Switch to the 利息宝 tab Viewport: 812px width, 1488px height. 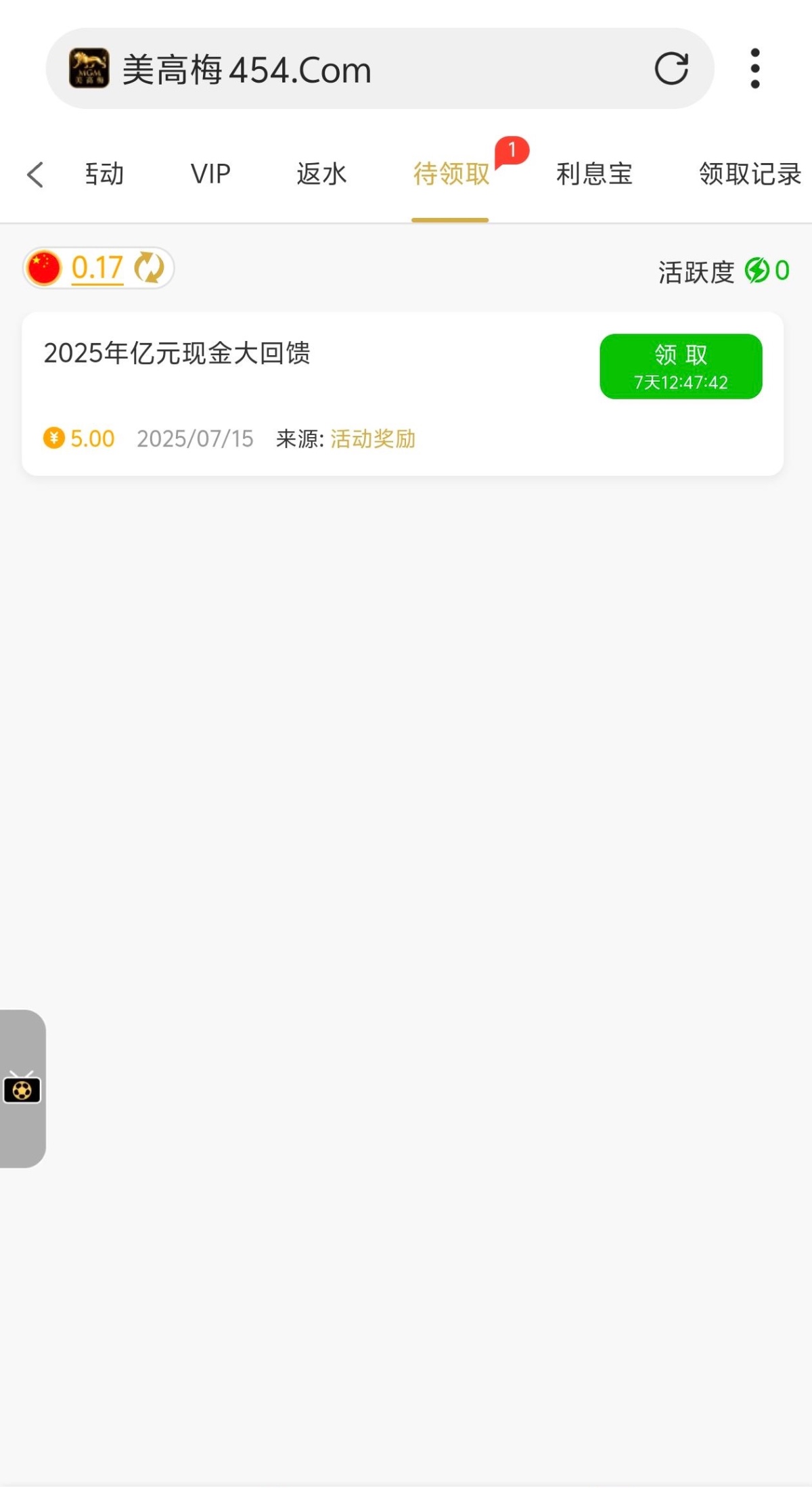[594, 174]
